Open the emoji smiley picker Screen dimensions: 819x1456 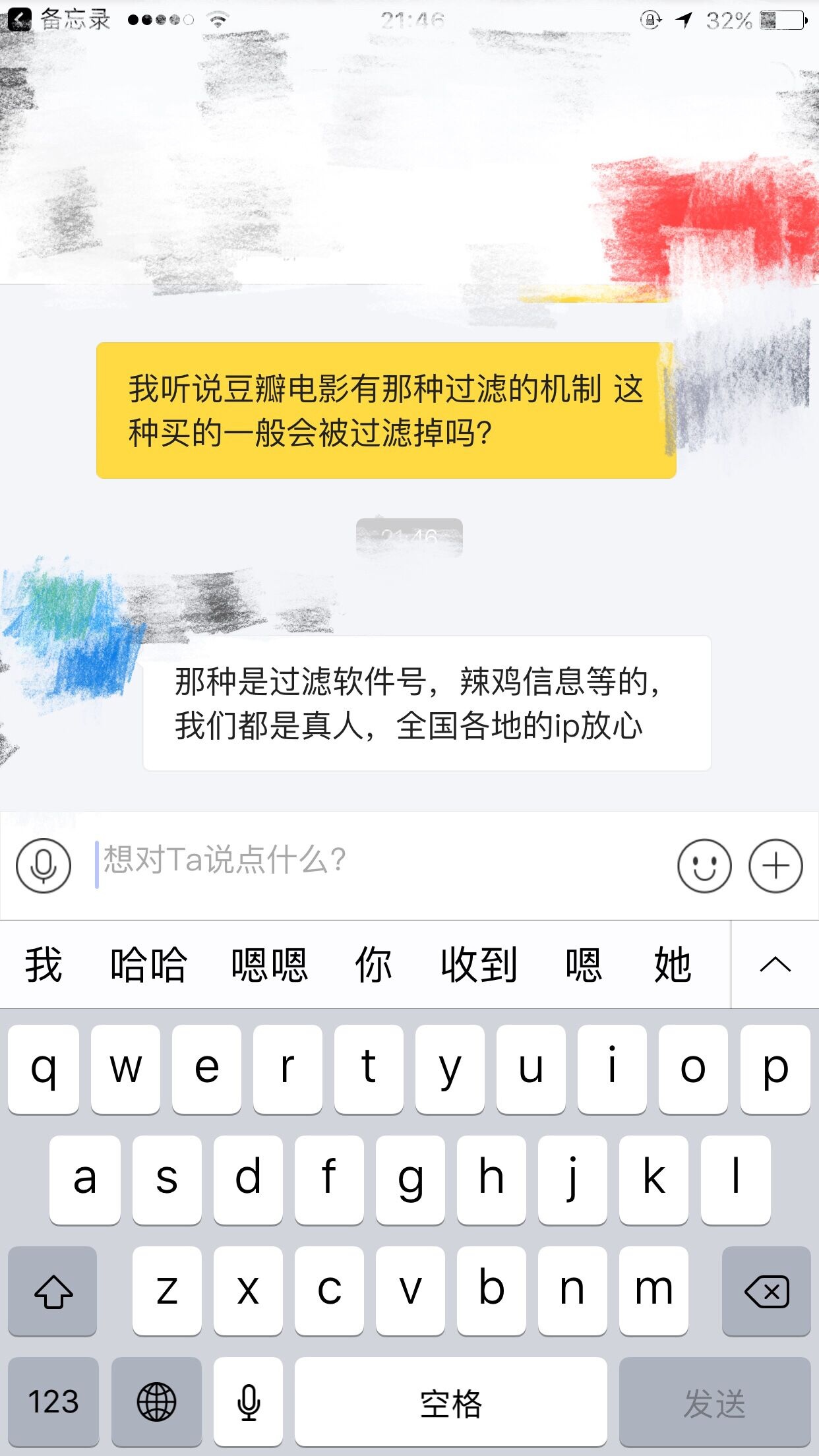pyautogui.click(x=704, y=866)
